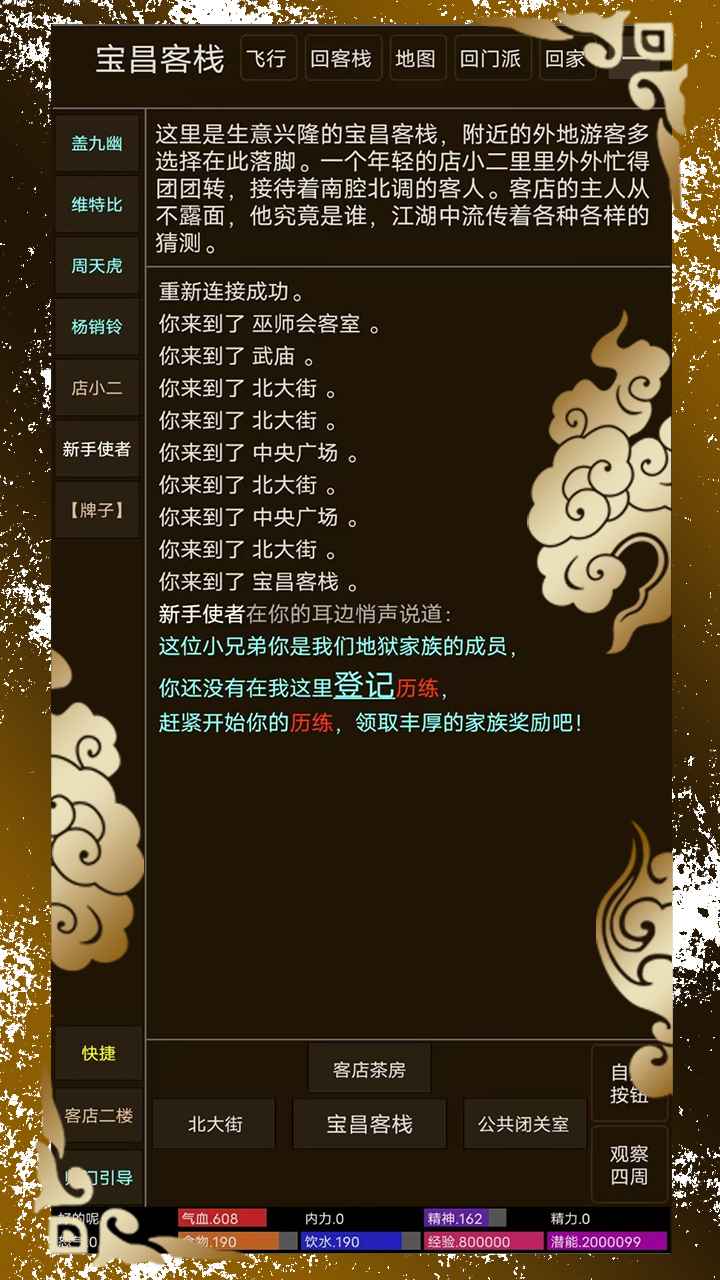Walk to 北大街
This screenshot has height=1280, width=720.
coord(215,1124)
